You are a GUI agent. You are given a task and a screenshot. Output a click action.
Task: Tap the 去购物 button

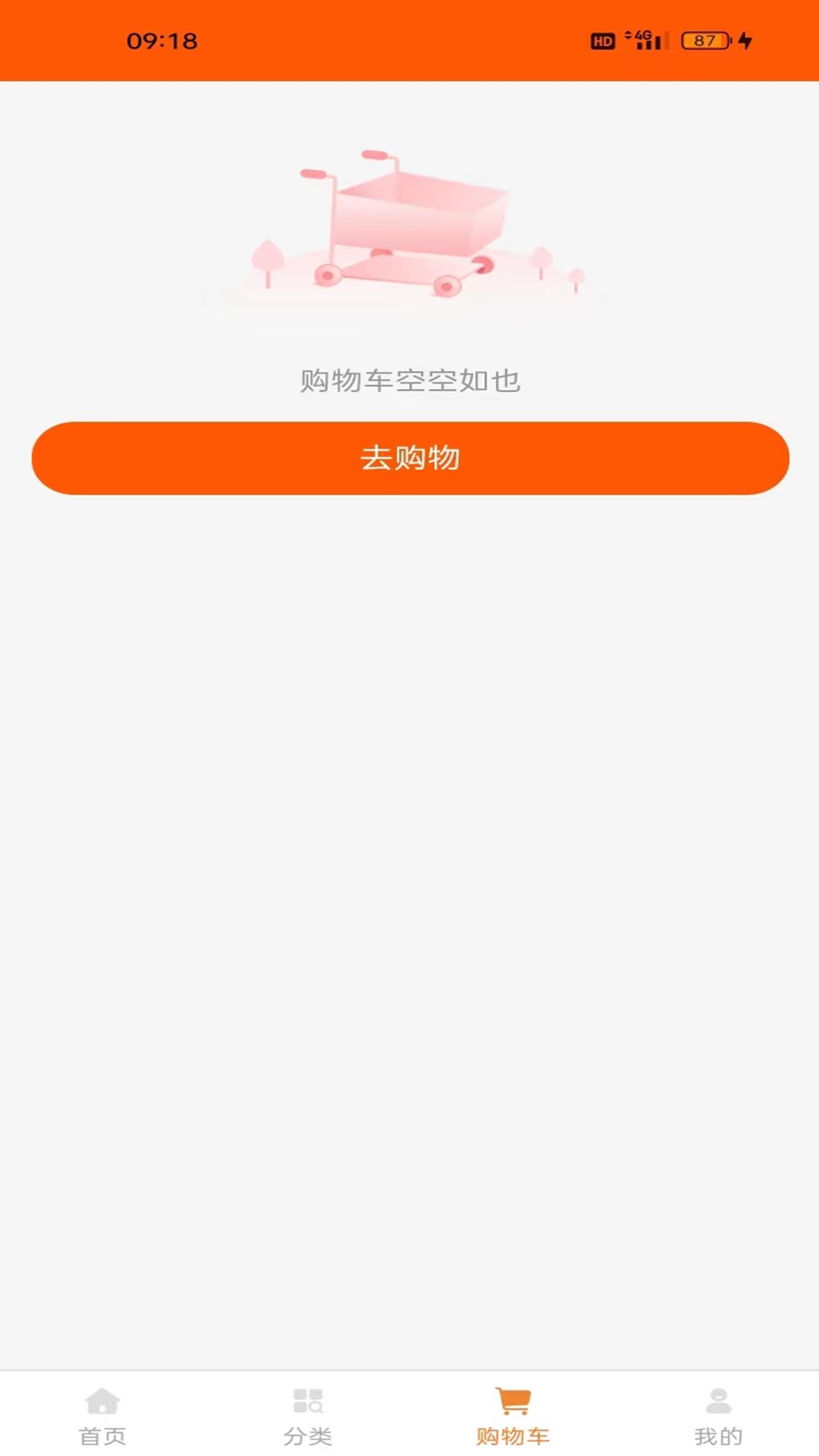point(409,458)
